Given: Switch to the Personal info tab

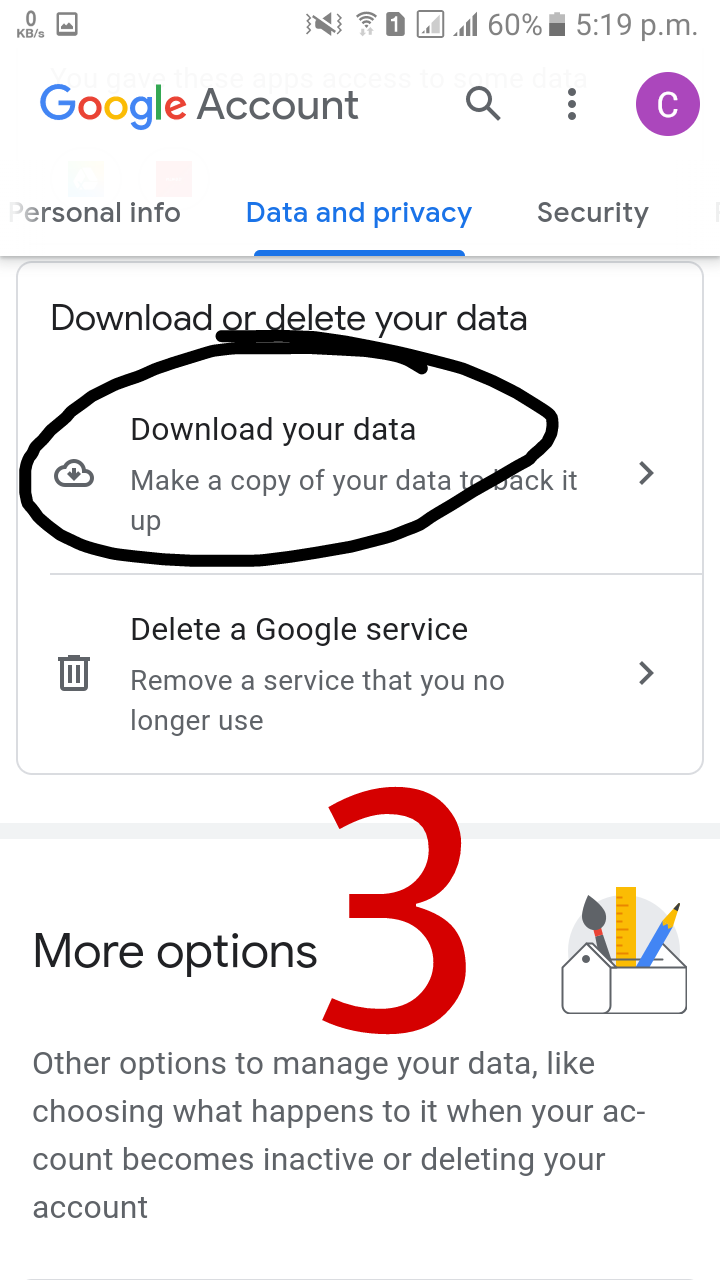Looking at the screenshot, I should [x=95, y=213].
